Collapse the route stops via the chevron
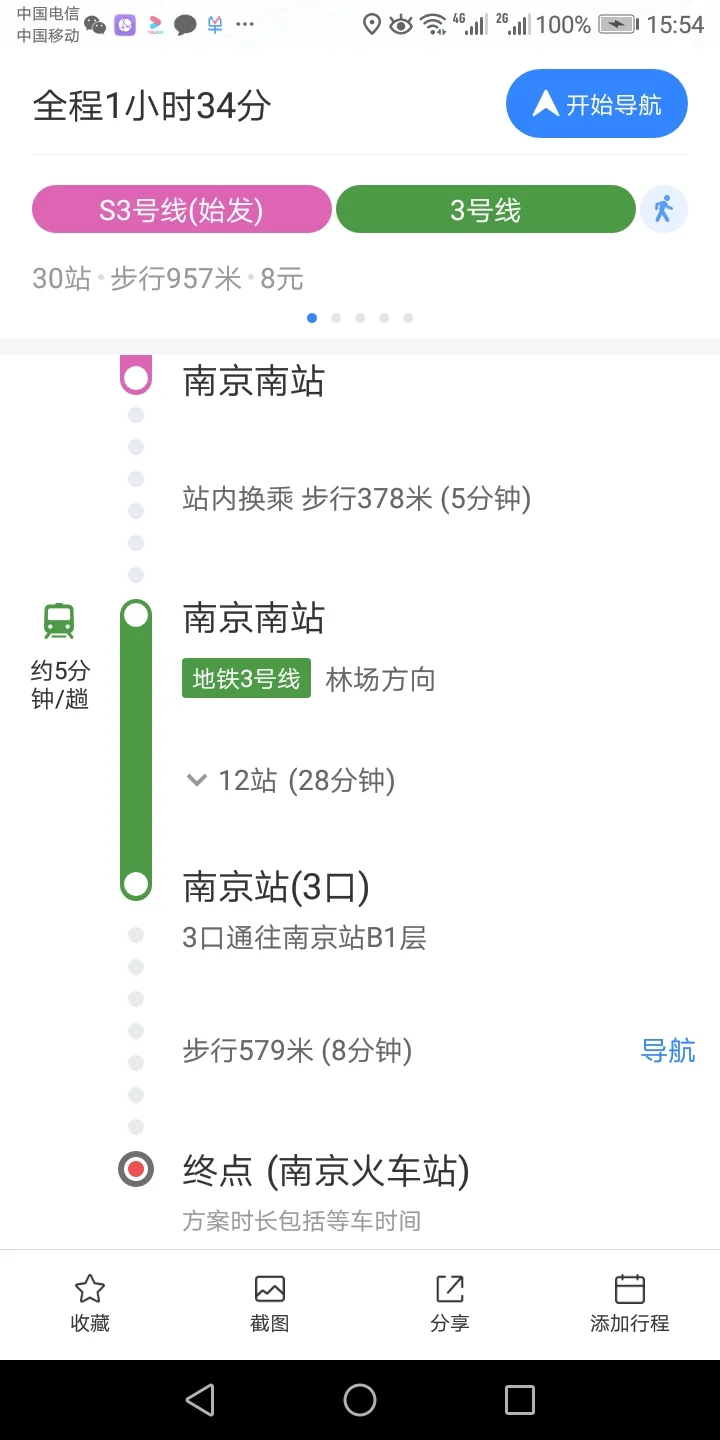 point(197,780)
